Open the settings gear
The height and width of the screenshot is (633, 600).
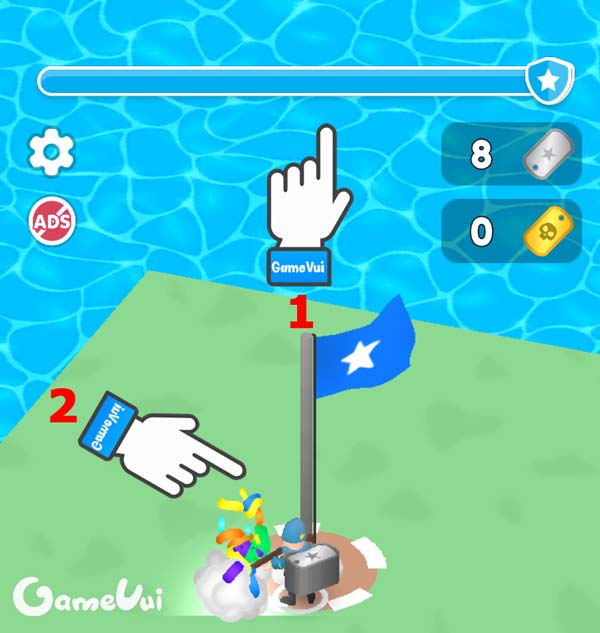(51, 153)
